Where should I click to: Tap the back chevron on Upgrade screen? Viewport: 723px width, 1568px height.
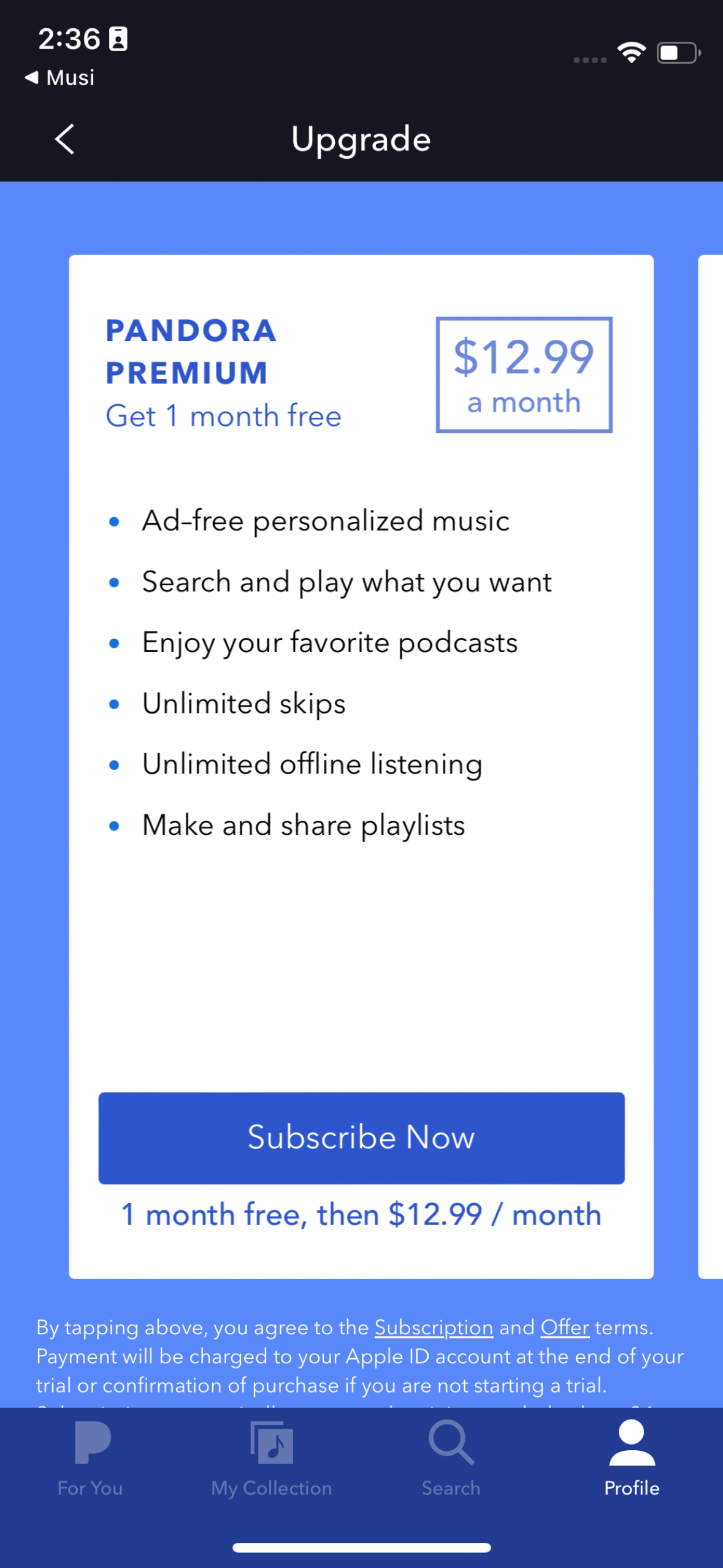coord(65,139)
